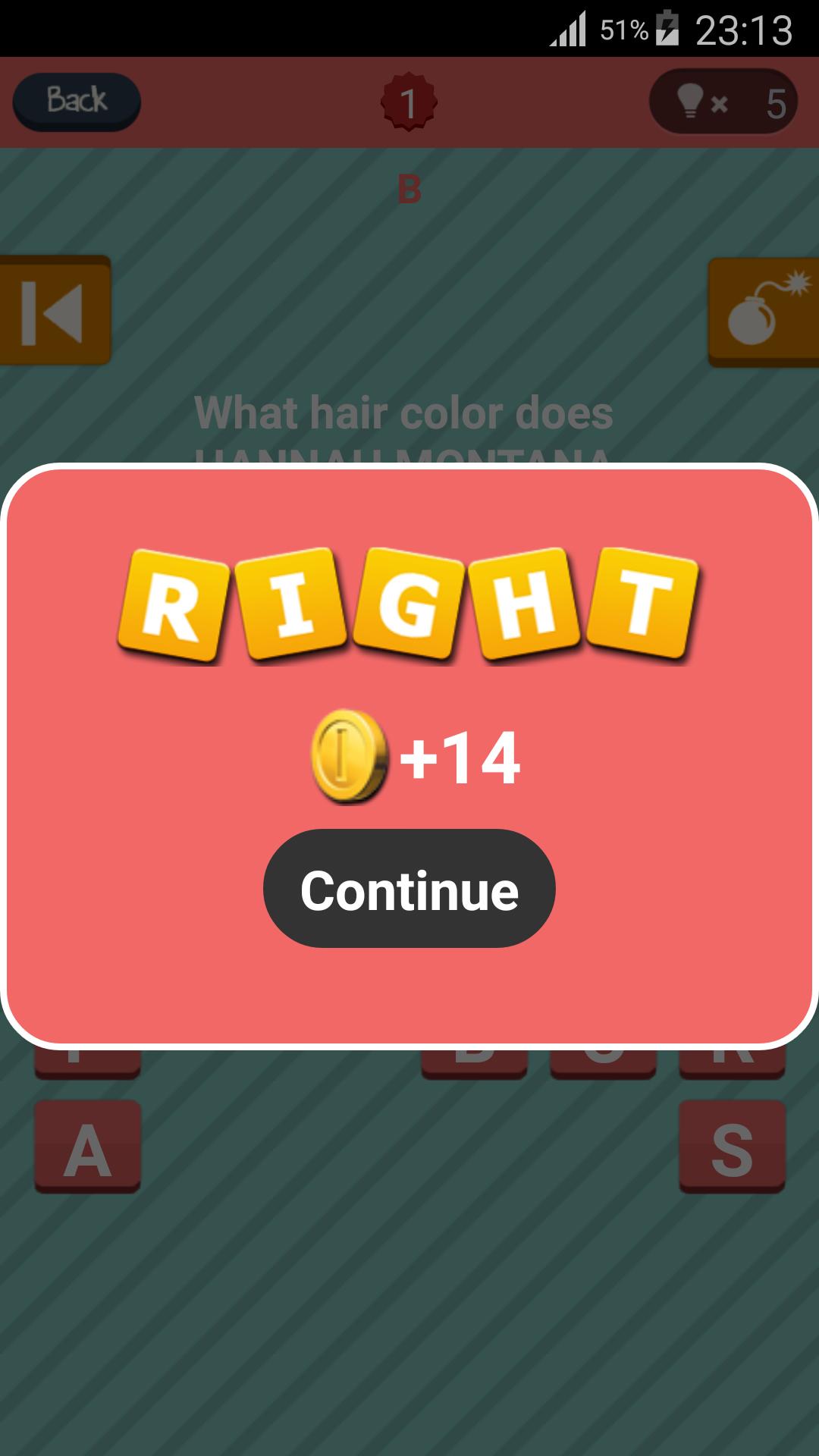Screen dimensions: 819x1456
Task: Jump to the first question arrow
Action: tap(55, 311)
